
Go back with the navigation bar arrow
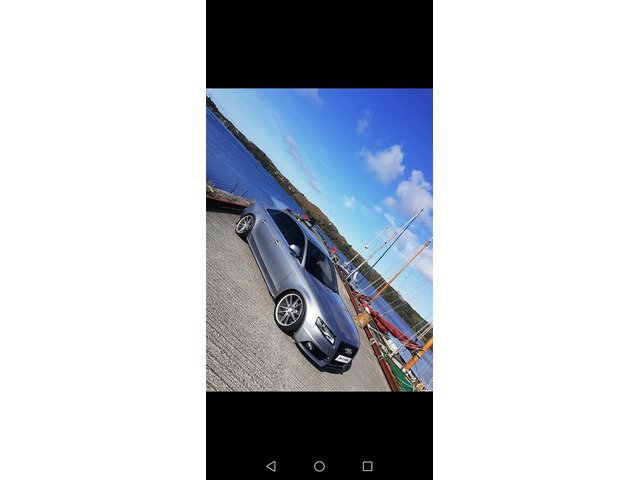tap(271, 466)
